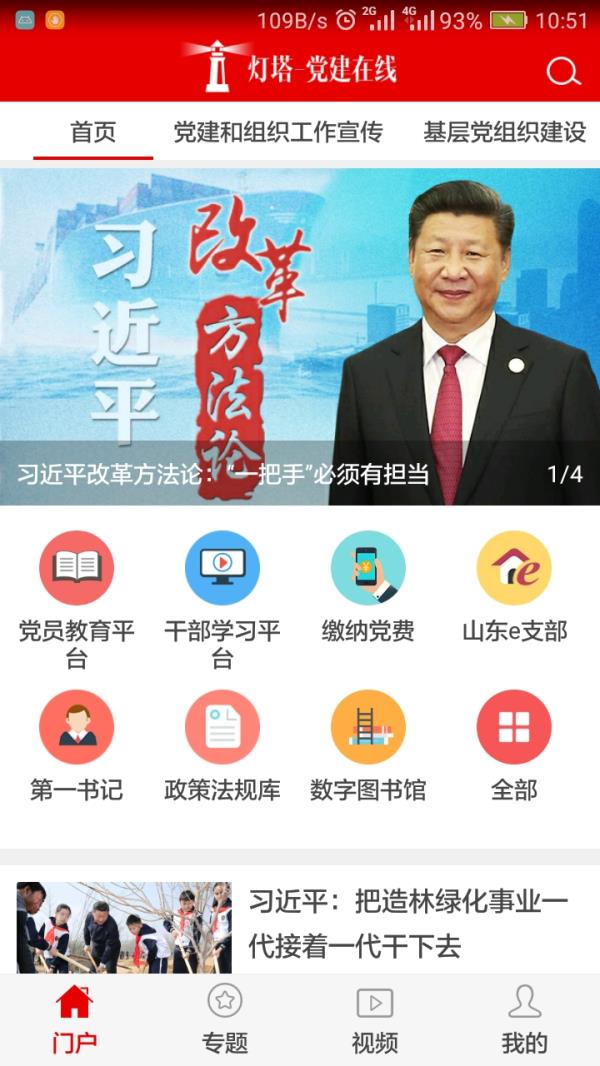
Task: Select the 首页 top tab
Action: click(93, 132)
